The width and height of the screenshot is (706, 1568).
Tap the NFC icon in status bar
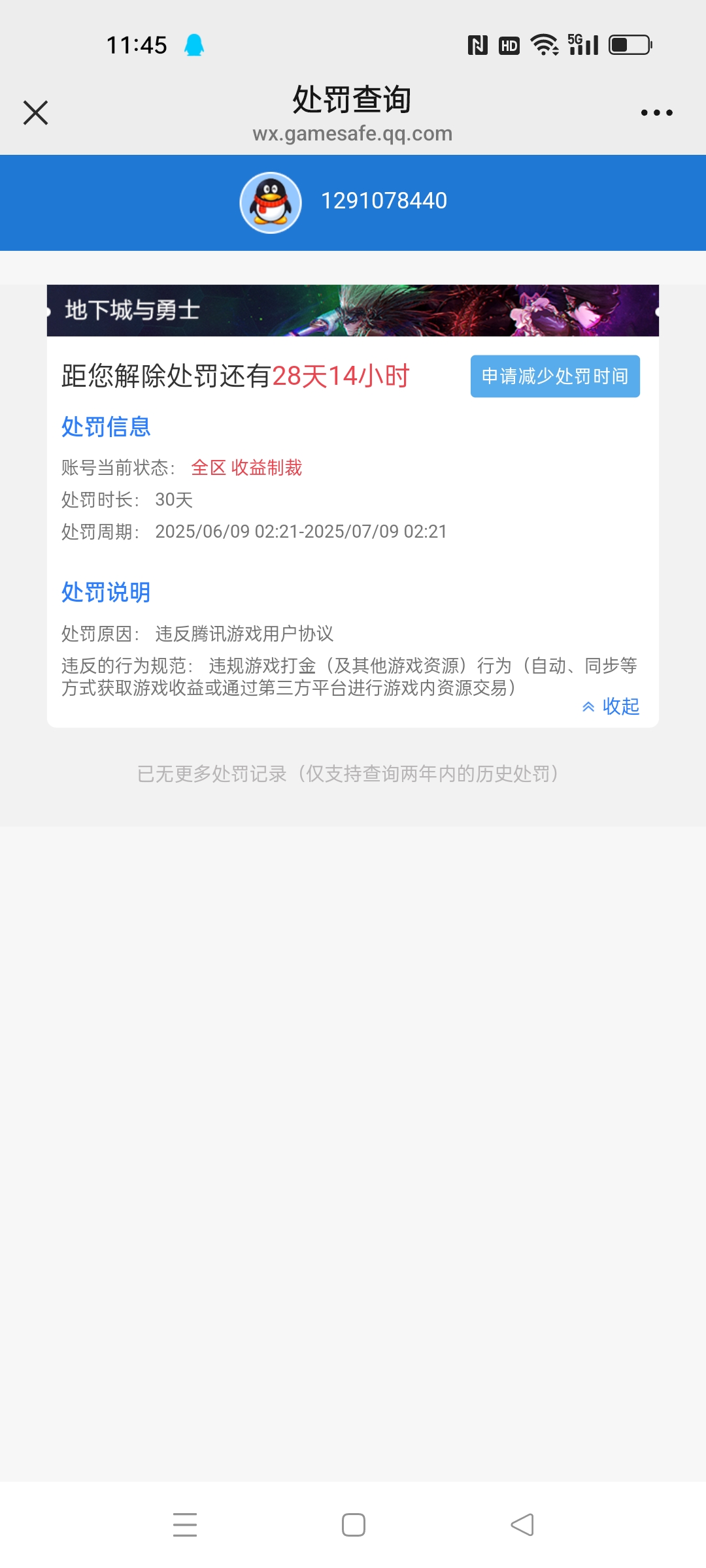[x=477, y=44]
